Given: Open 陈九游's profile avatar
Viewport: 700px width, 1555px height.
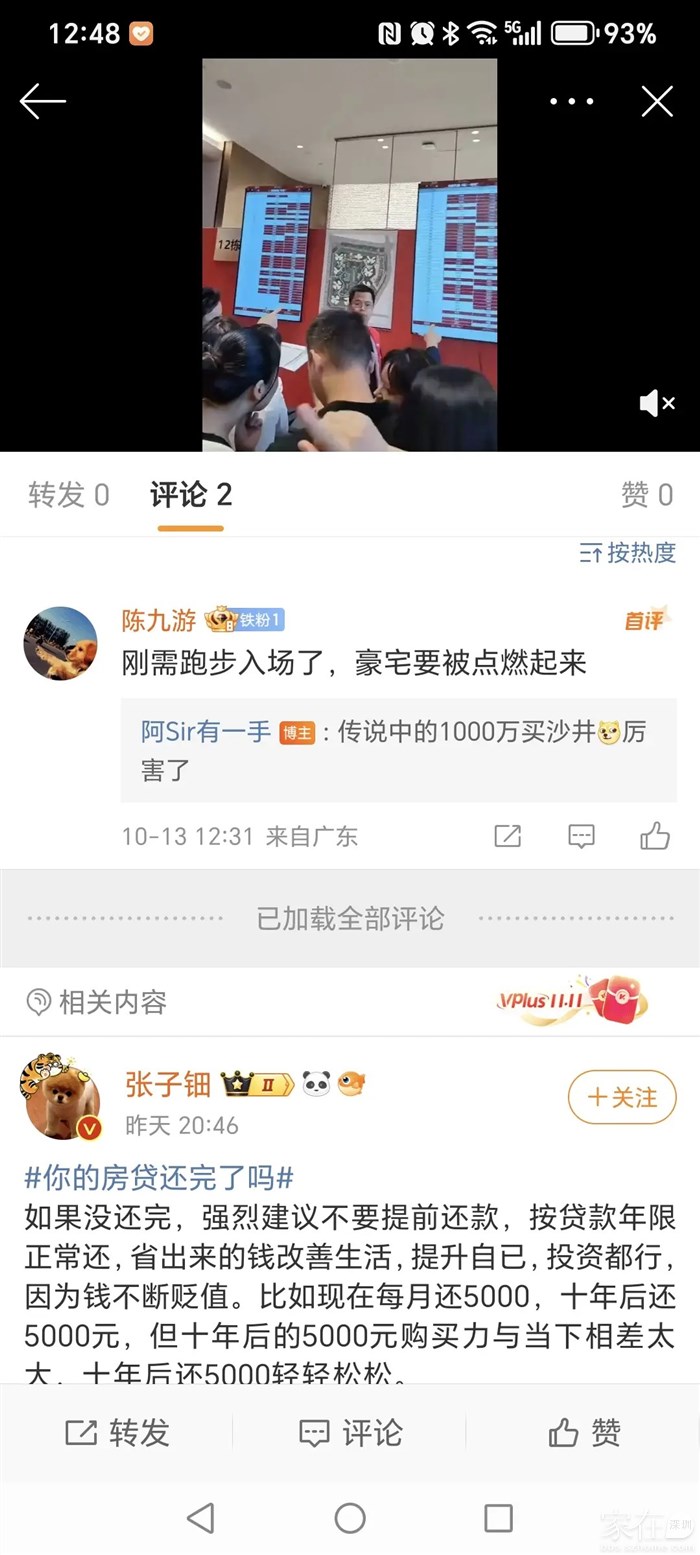Looking at the screenshot, I should (x=60, y=643).
